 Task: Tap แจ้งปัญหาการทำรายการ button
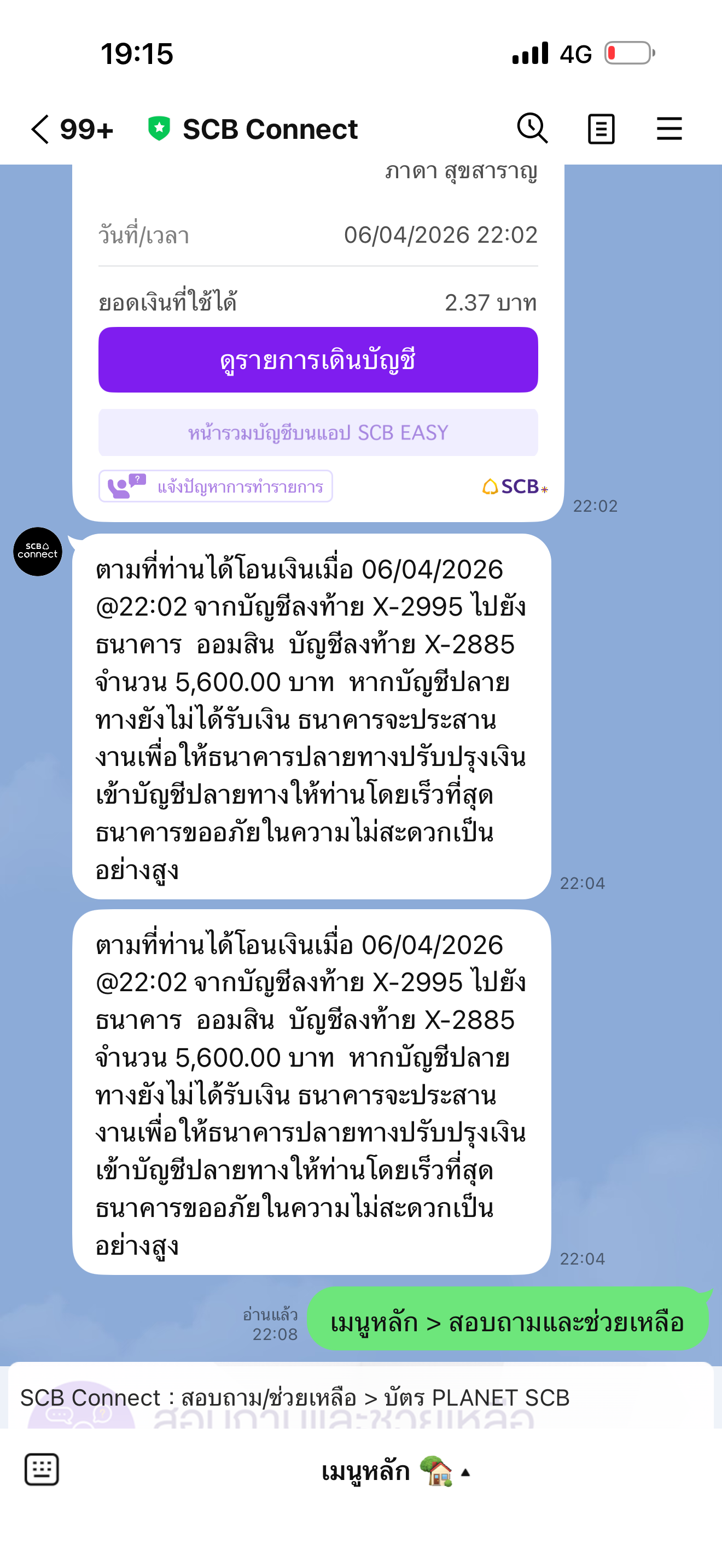tap(216, 487)
